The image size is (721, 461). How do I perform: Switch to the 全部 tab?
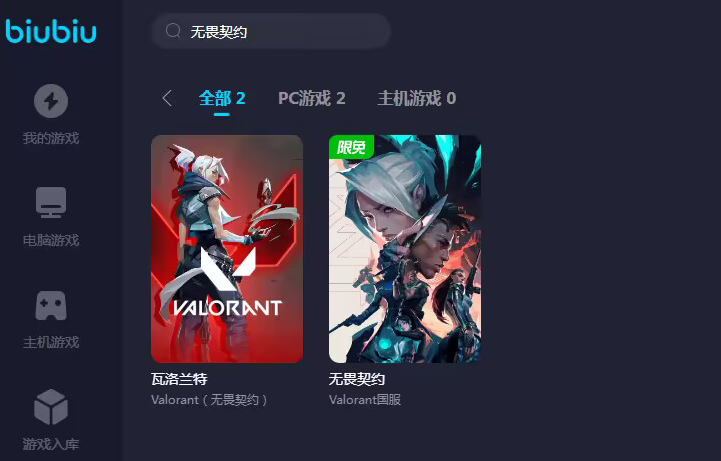coord(222,98)
